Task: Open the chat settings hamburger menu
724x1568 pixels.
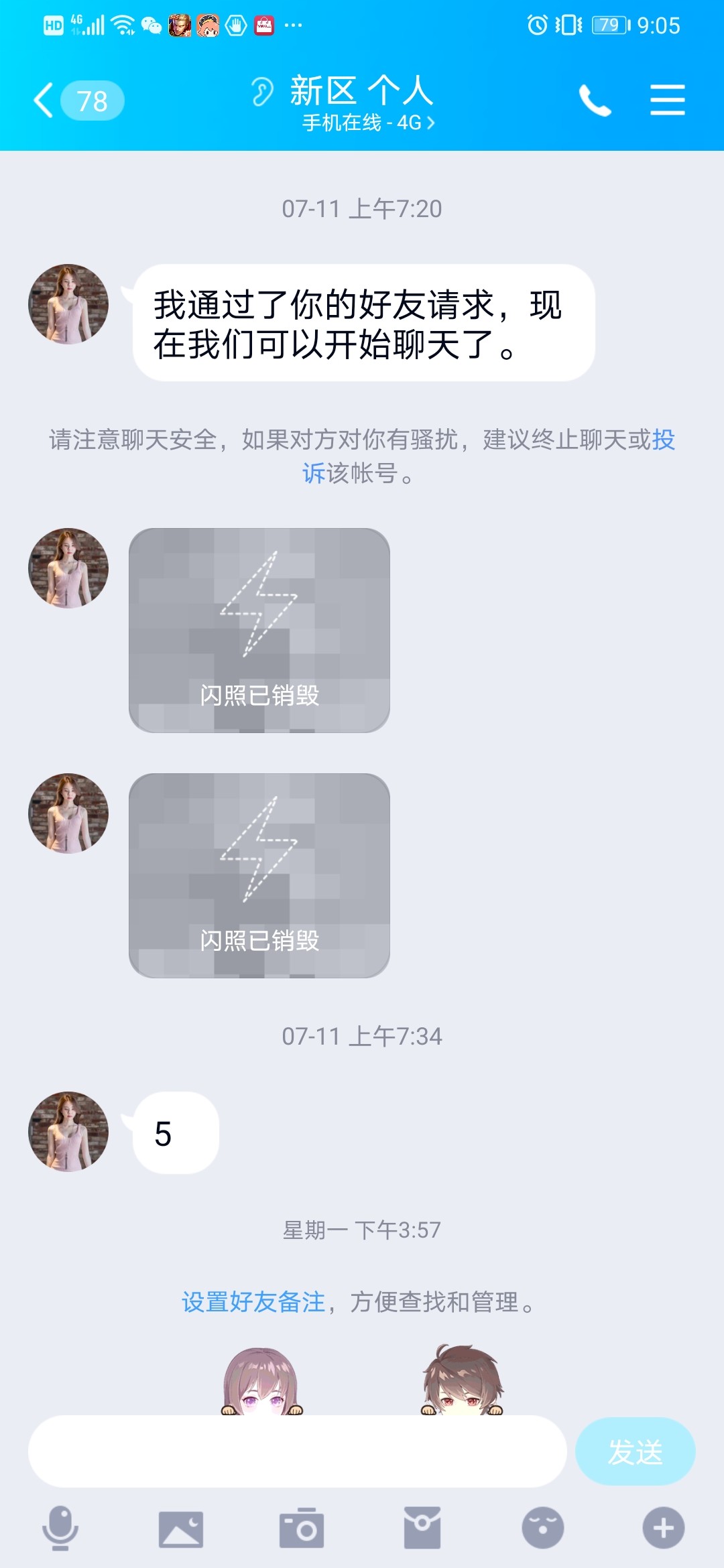Action: click(668, 101)
